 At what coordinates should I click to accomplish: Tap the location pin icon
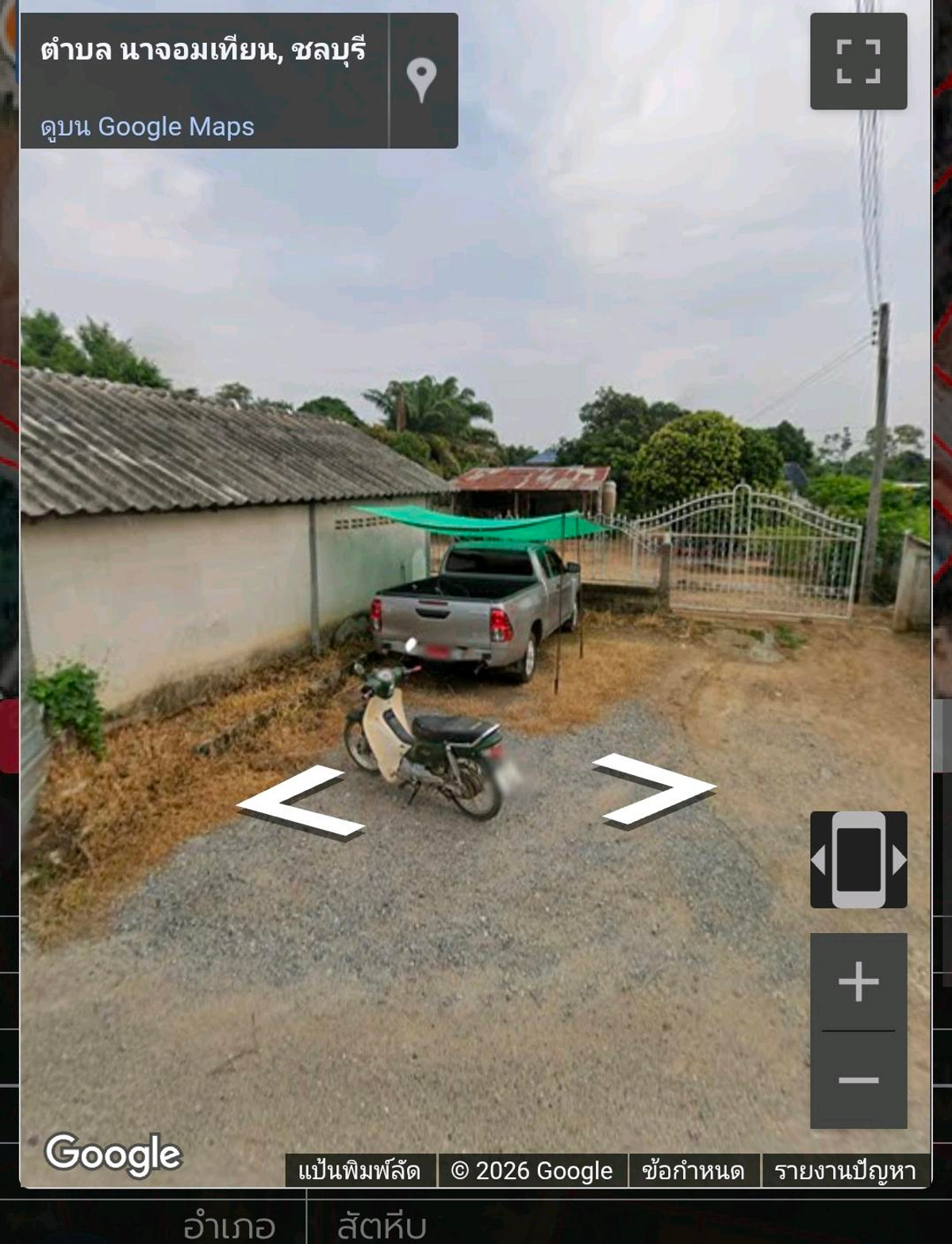coord(422,80)
